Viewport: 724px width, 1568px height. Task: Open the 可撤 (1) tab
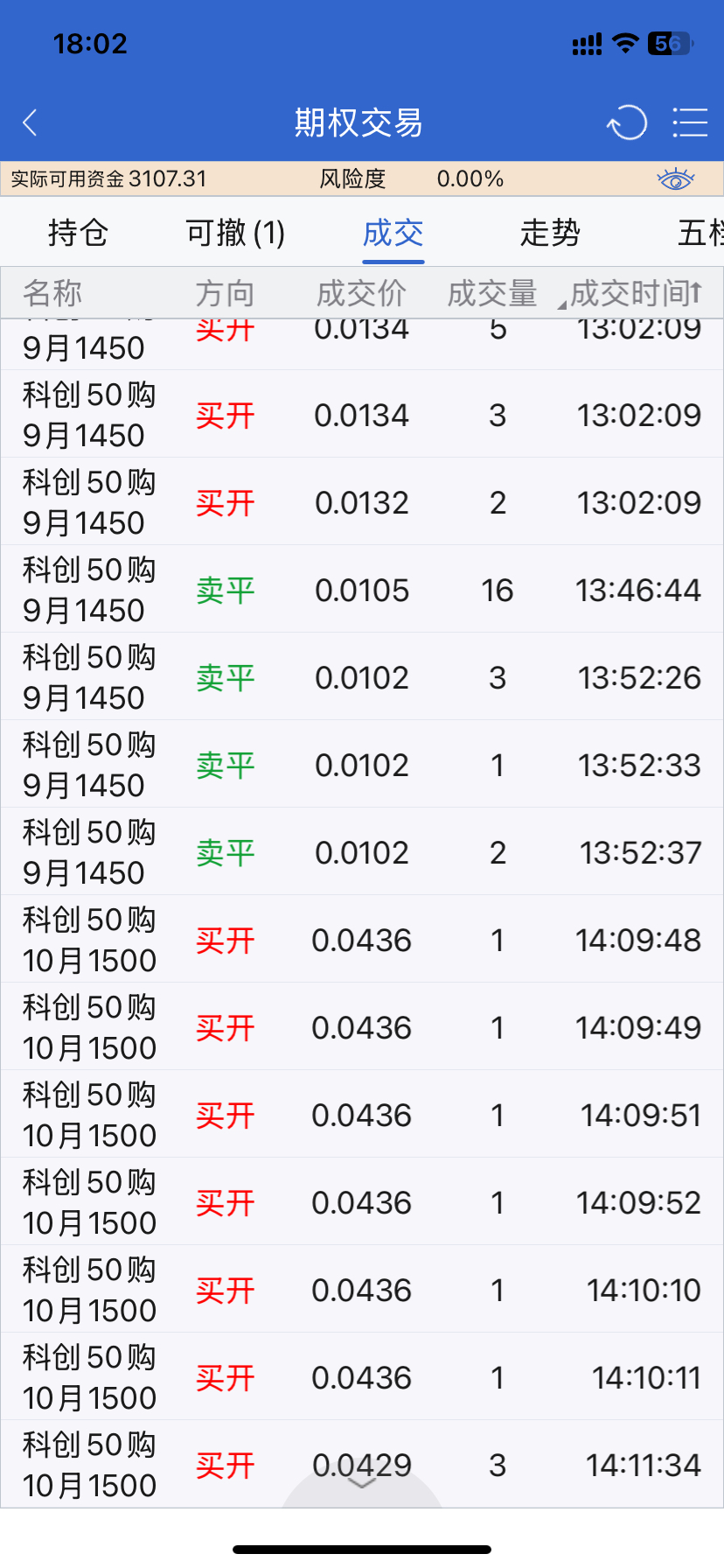pos(235,233)
